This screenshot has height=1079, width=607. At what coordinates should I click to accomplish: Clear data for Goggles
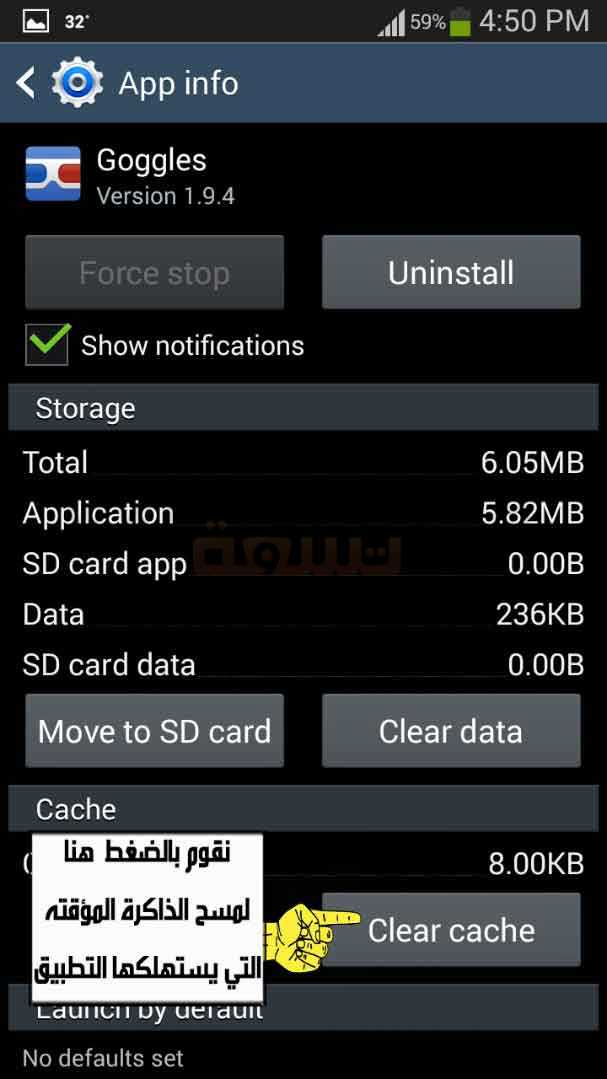(451, 731)
